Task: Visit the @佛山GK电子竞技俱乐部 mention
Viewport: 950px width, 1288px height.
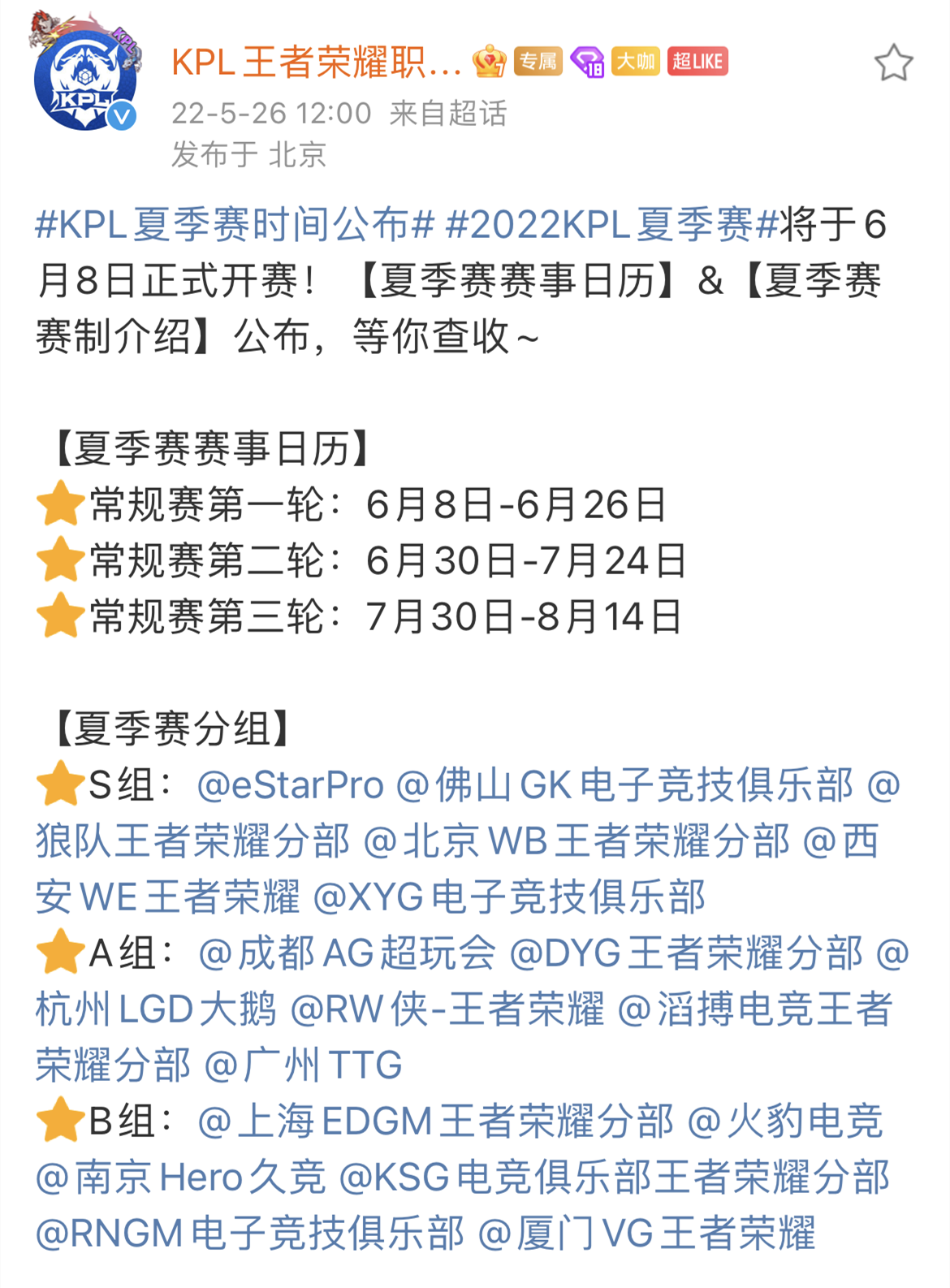Action: [625, 785]
